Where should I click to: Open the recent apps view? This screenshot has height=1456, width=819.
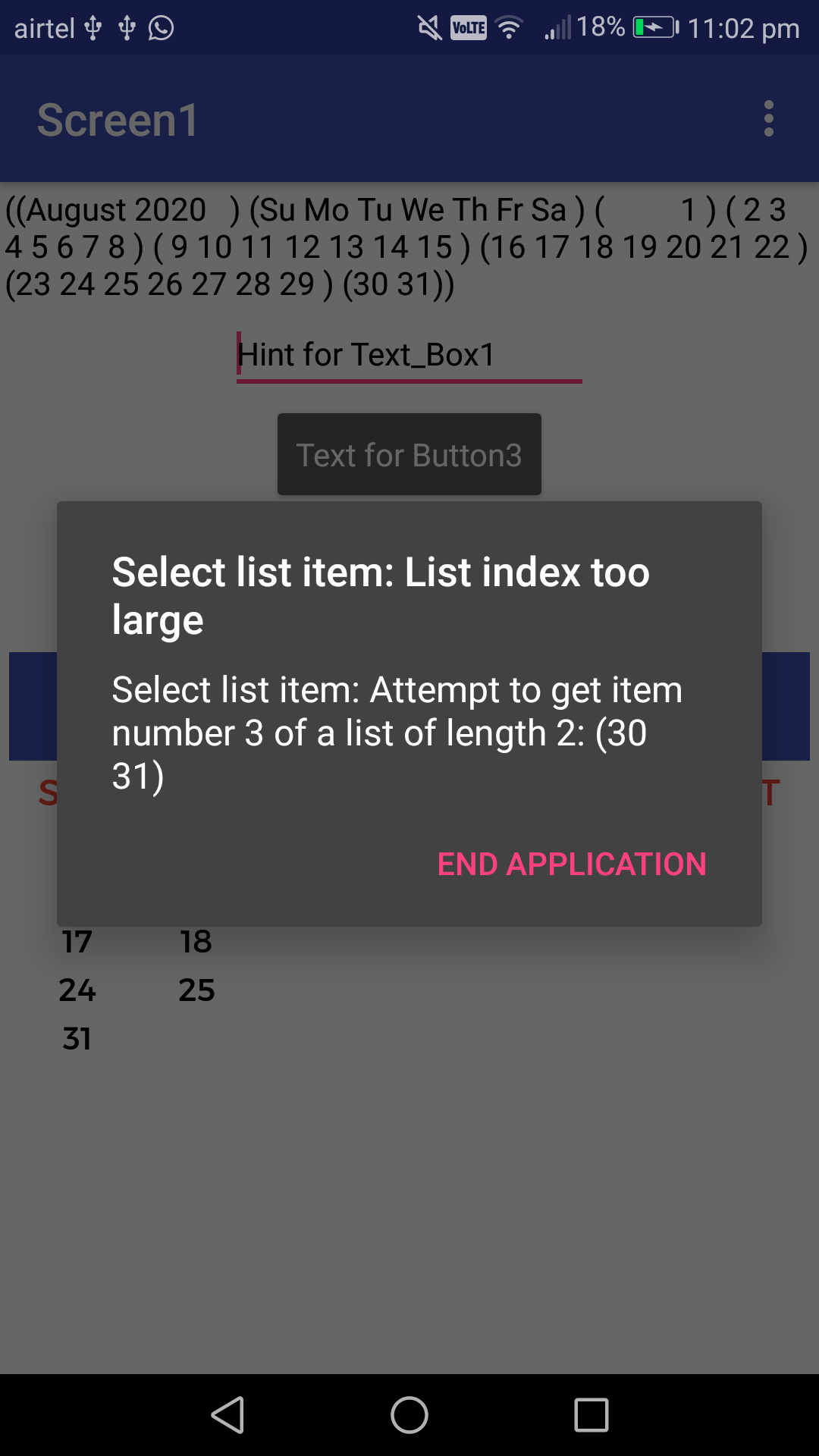click(x=591, y=1415)
